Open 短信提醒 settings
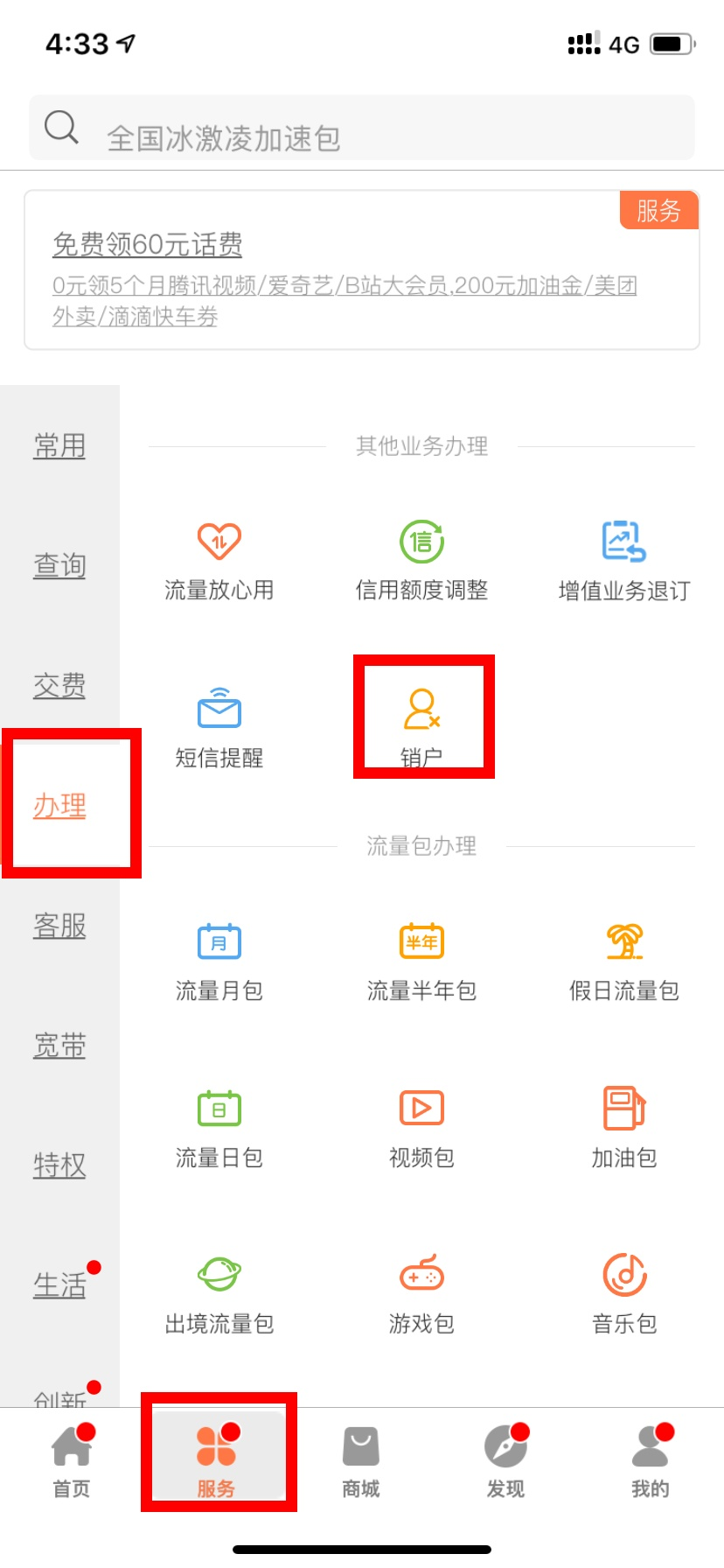 click(x=219, y=726)
